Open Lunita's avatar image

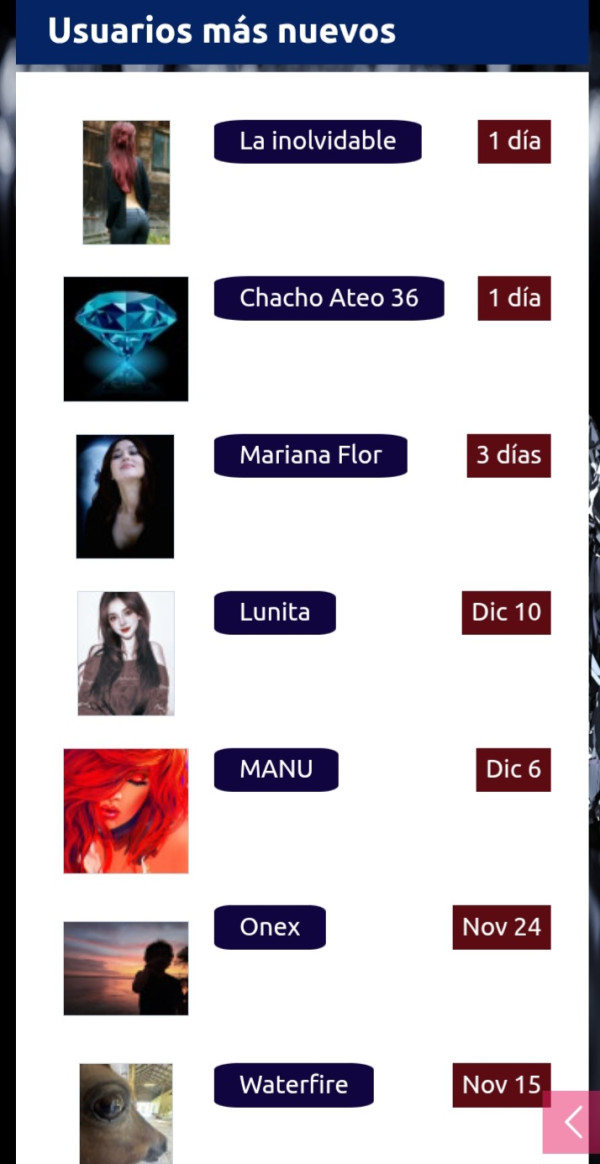coord(126,653)
